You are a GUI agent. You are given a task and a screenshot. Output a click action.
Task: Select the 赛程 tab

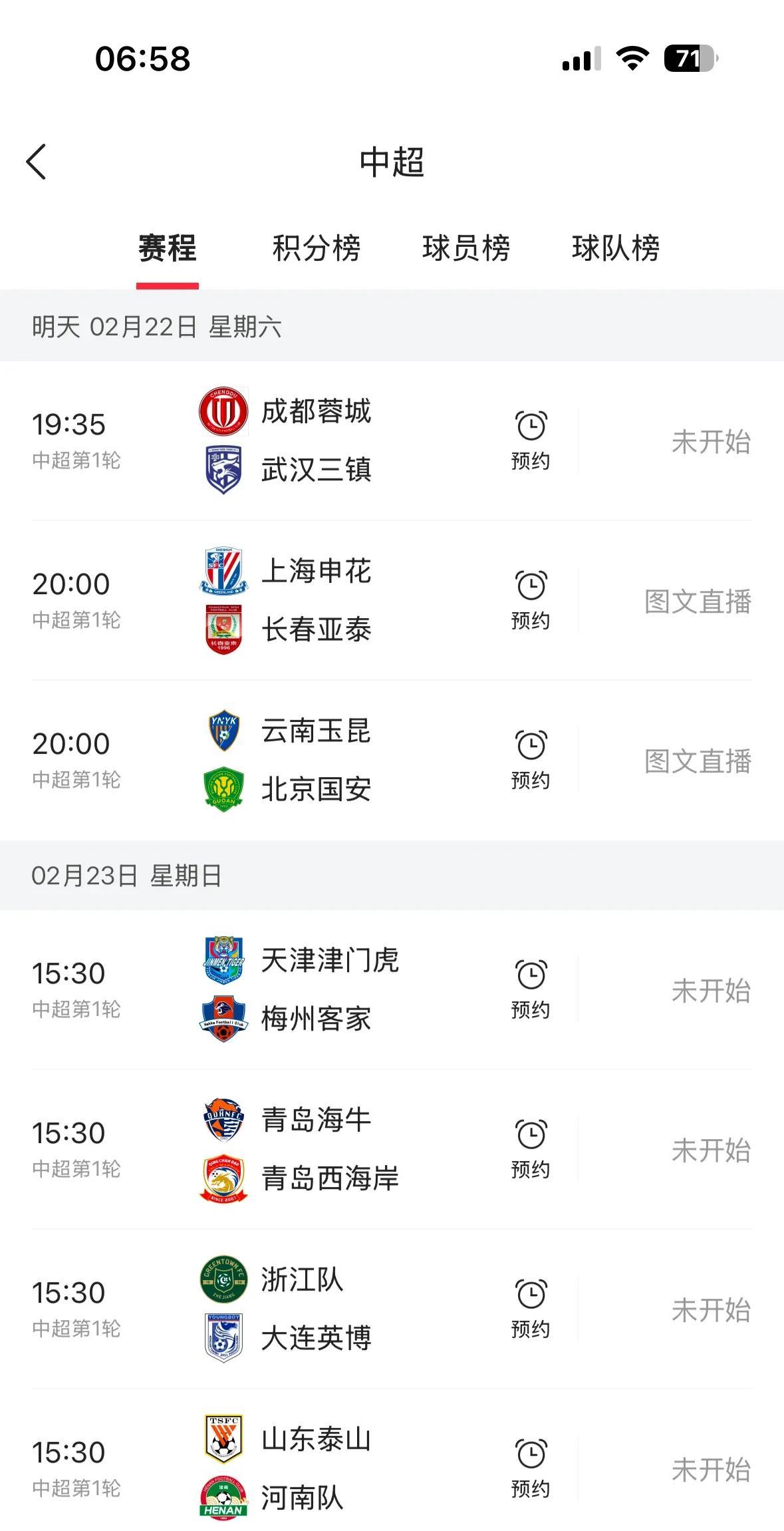pos(168,249)
